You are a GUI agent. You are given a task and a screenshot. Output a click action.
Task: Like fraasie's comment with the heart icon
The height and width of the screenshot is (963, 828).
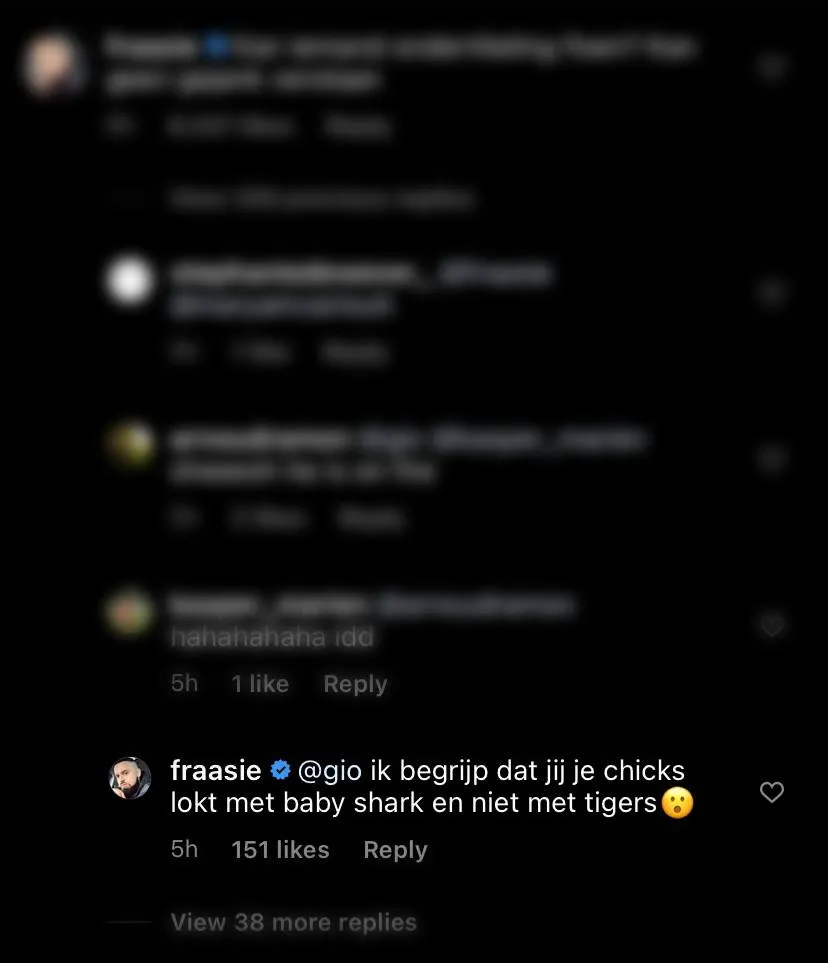point(771,792)
